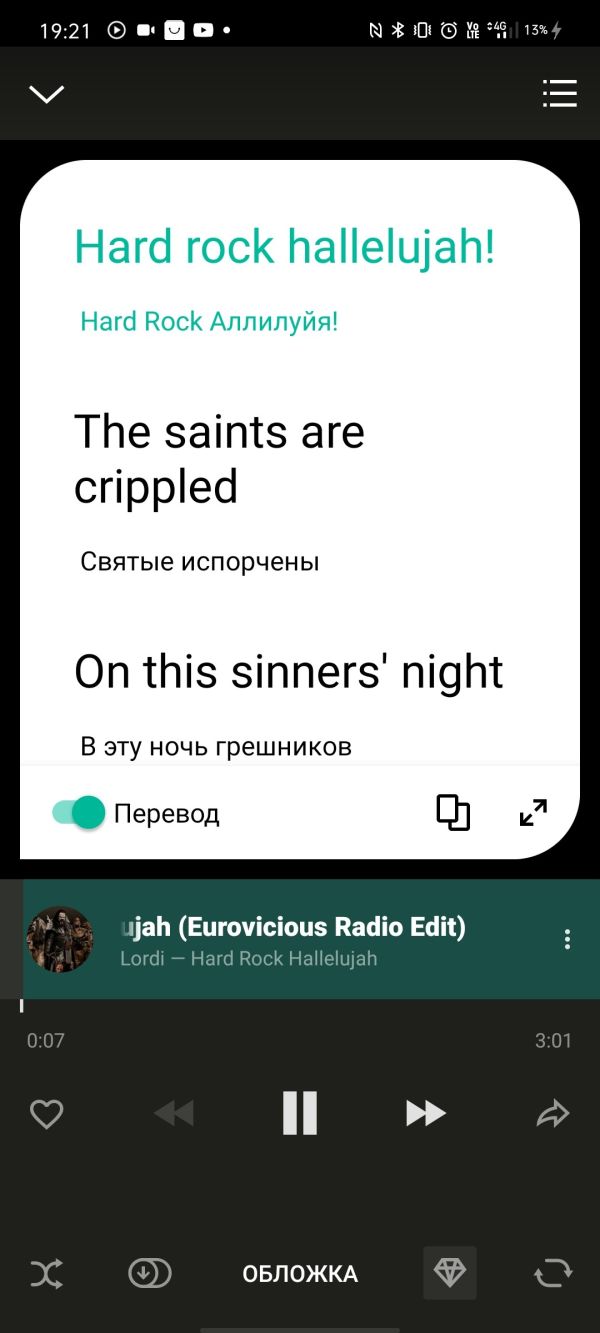The width and height of the screenshot is (600, 1333).
Task: Expand lyrics to full screen
Action: [533, 812]
